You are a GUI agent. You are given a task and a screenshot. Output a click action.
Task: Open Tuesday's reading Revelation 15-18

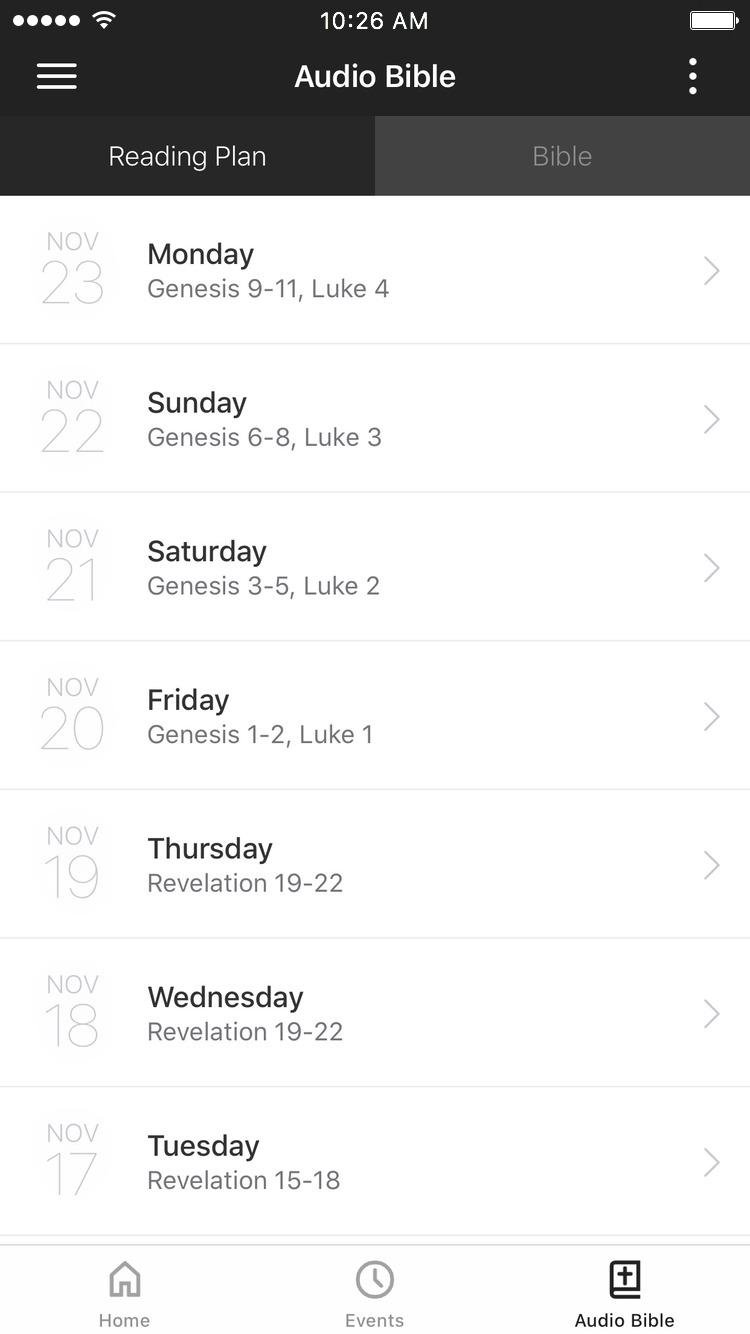point(375,1162)
